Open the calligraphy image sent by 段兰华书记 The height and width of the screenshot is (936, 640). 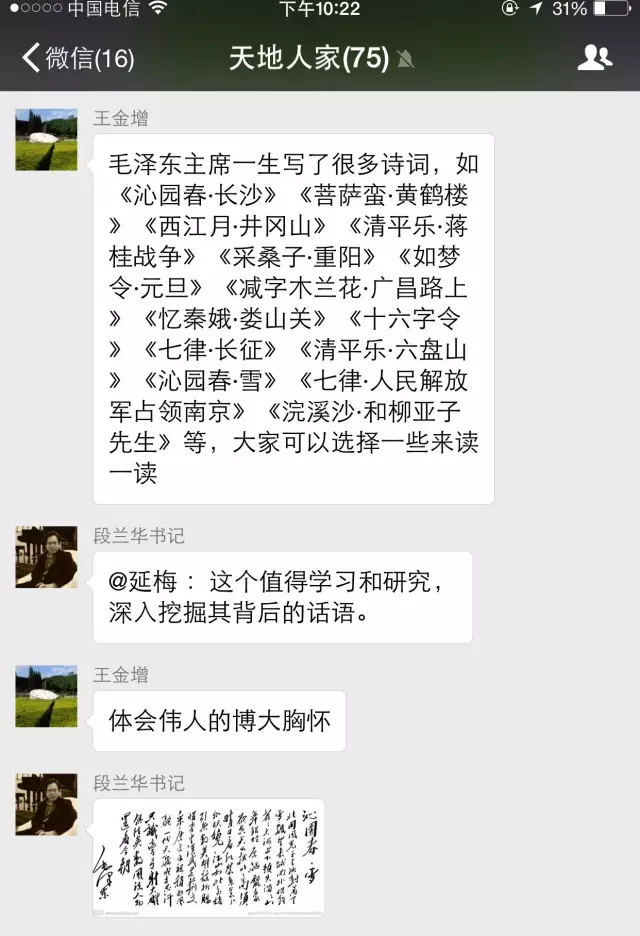208,857
